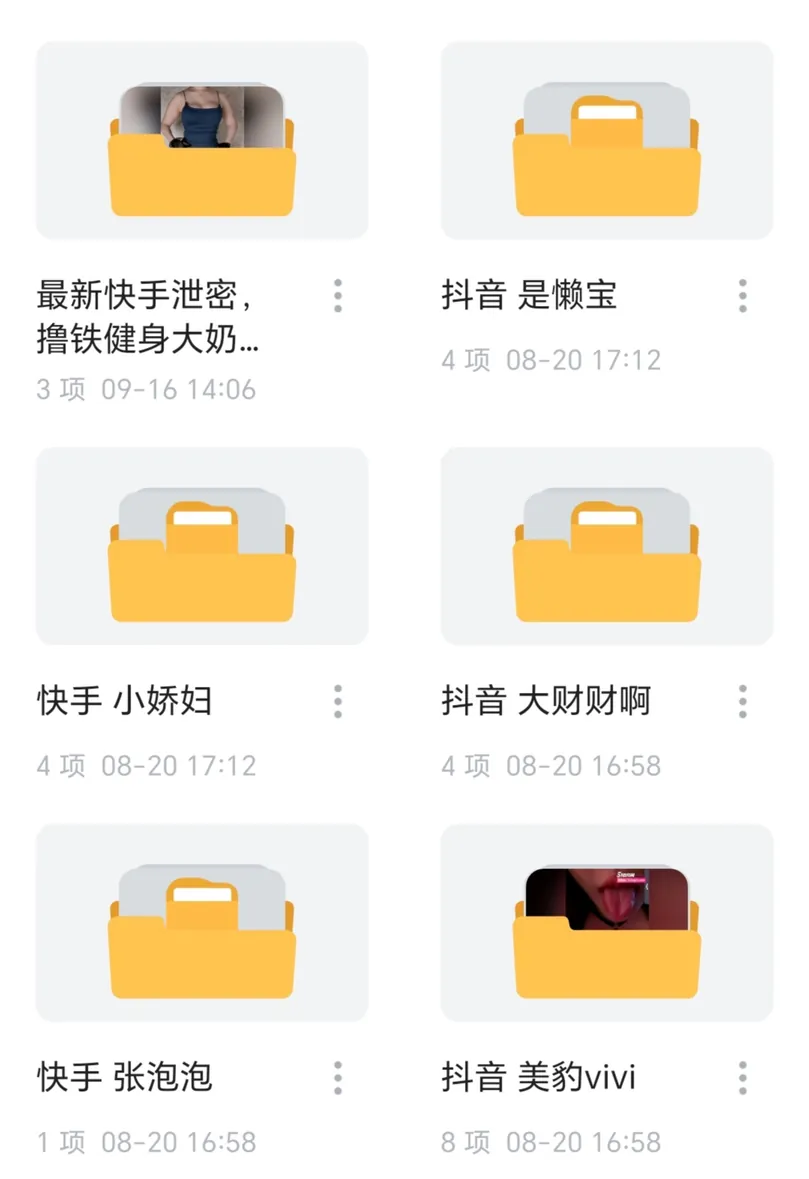Screen dimensions: 809x1179
Task: Open the 抖音 大财财啊 folder
Action: (607, 547)
